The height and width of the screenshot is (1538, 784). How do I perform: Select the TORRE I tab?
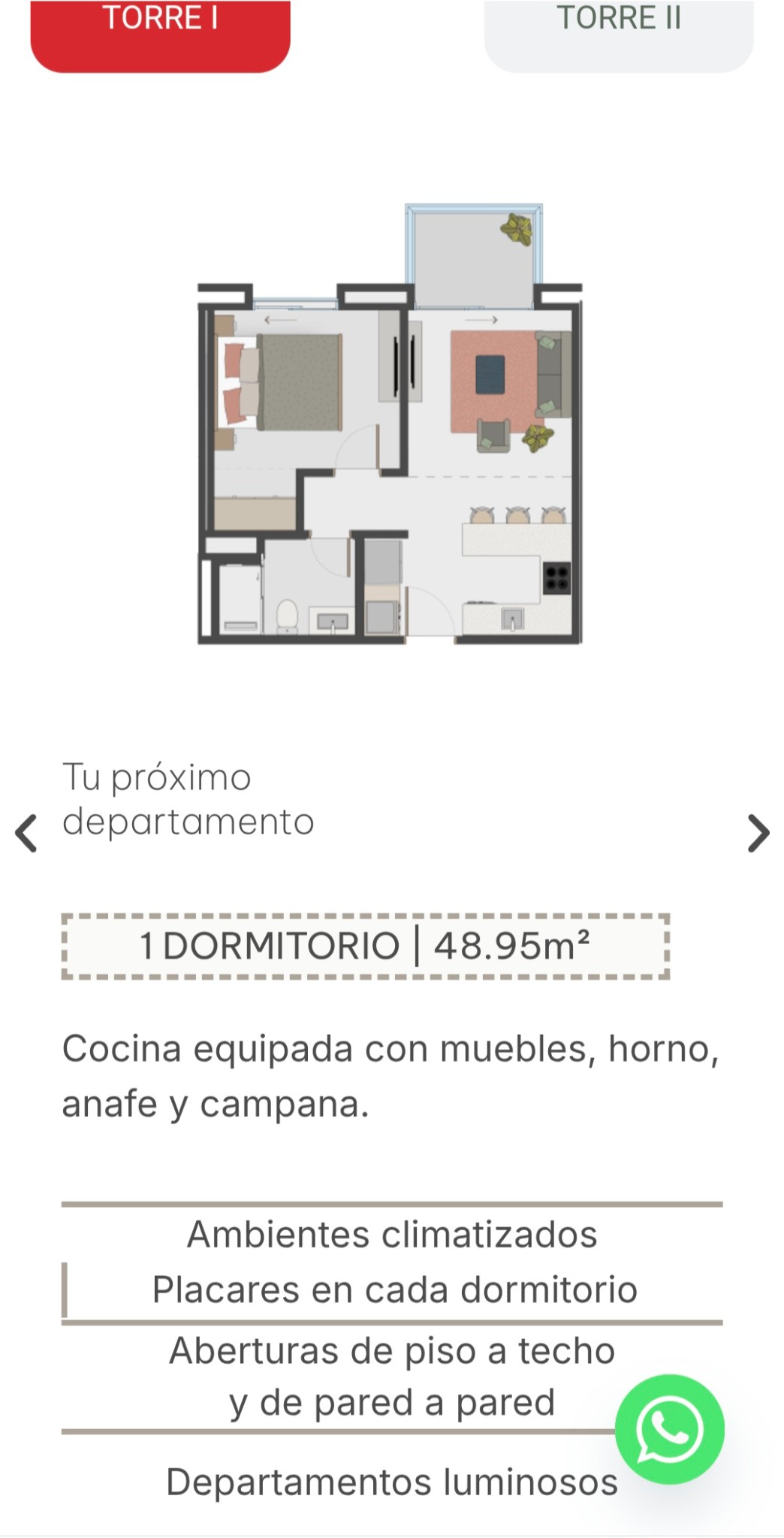[160, 35]
